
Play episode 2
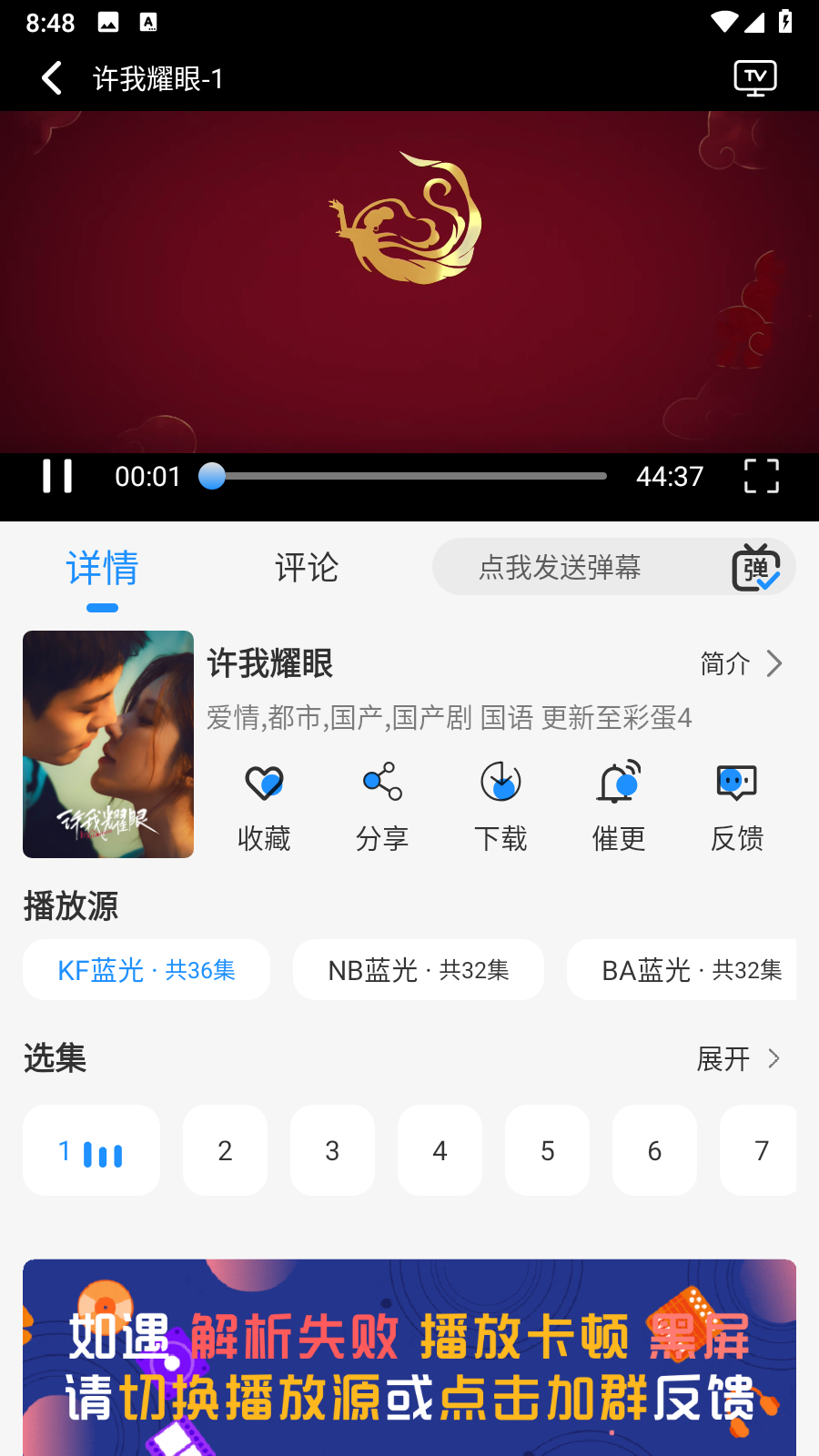click(225, 1150)
